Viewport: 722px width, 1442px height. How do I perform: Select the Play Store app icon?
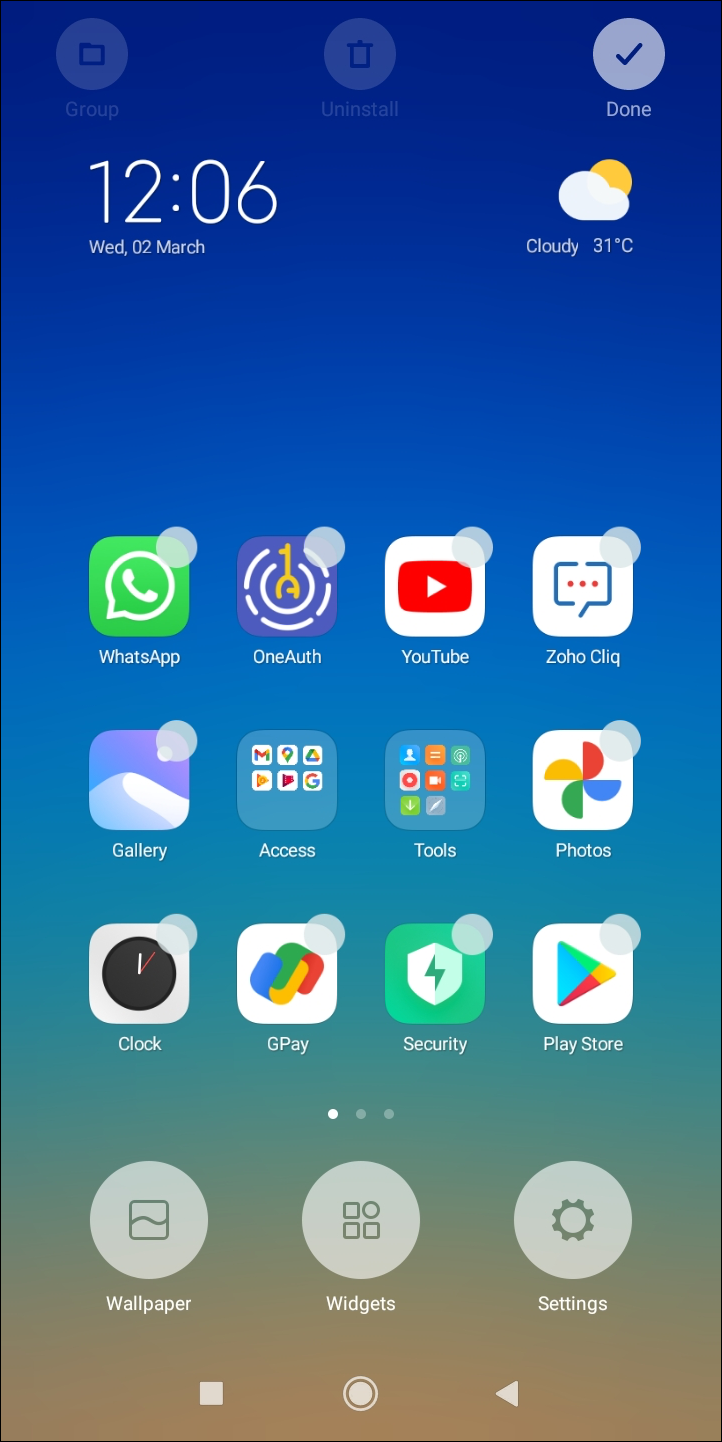583,973
